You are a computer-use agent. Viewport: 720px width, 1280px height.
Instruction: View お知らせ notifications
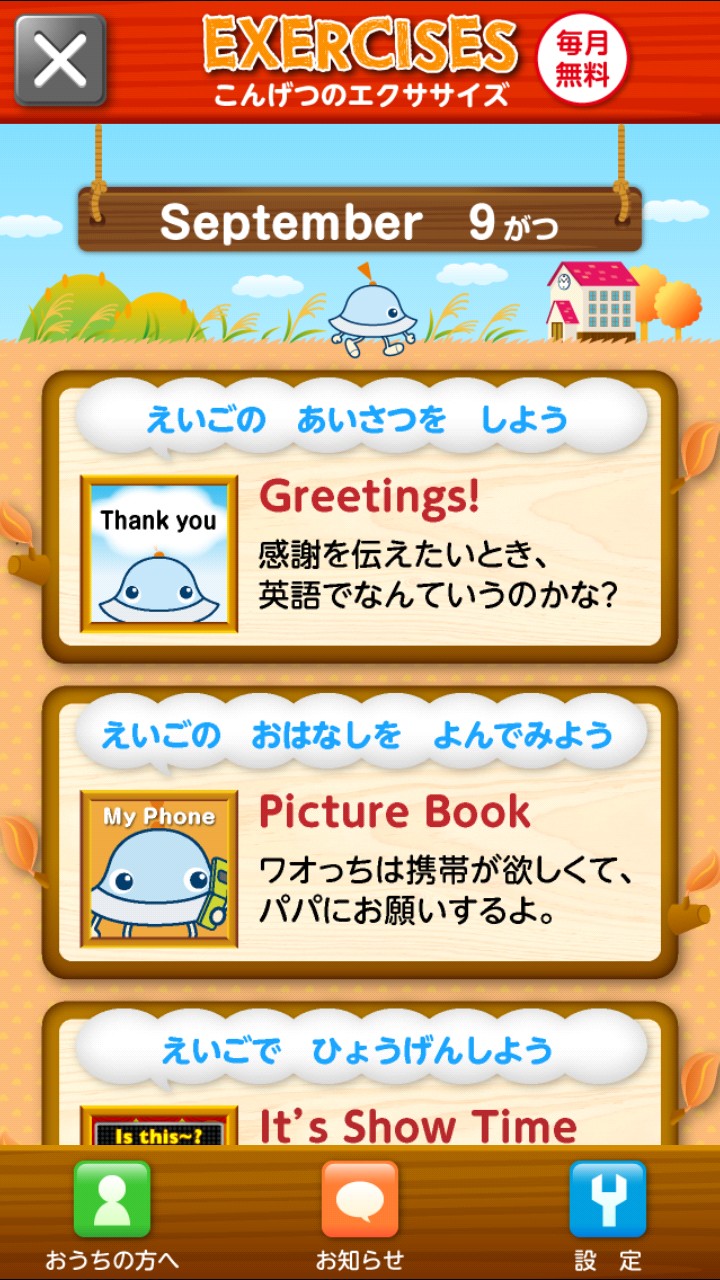360,1212
